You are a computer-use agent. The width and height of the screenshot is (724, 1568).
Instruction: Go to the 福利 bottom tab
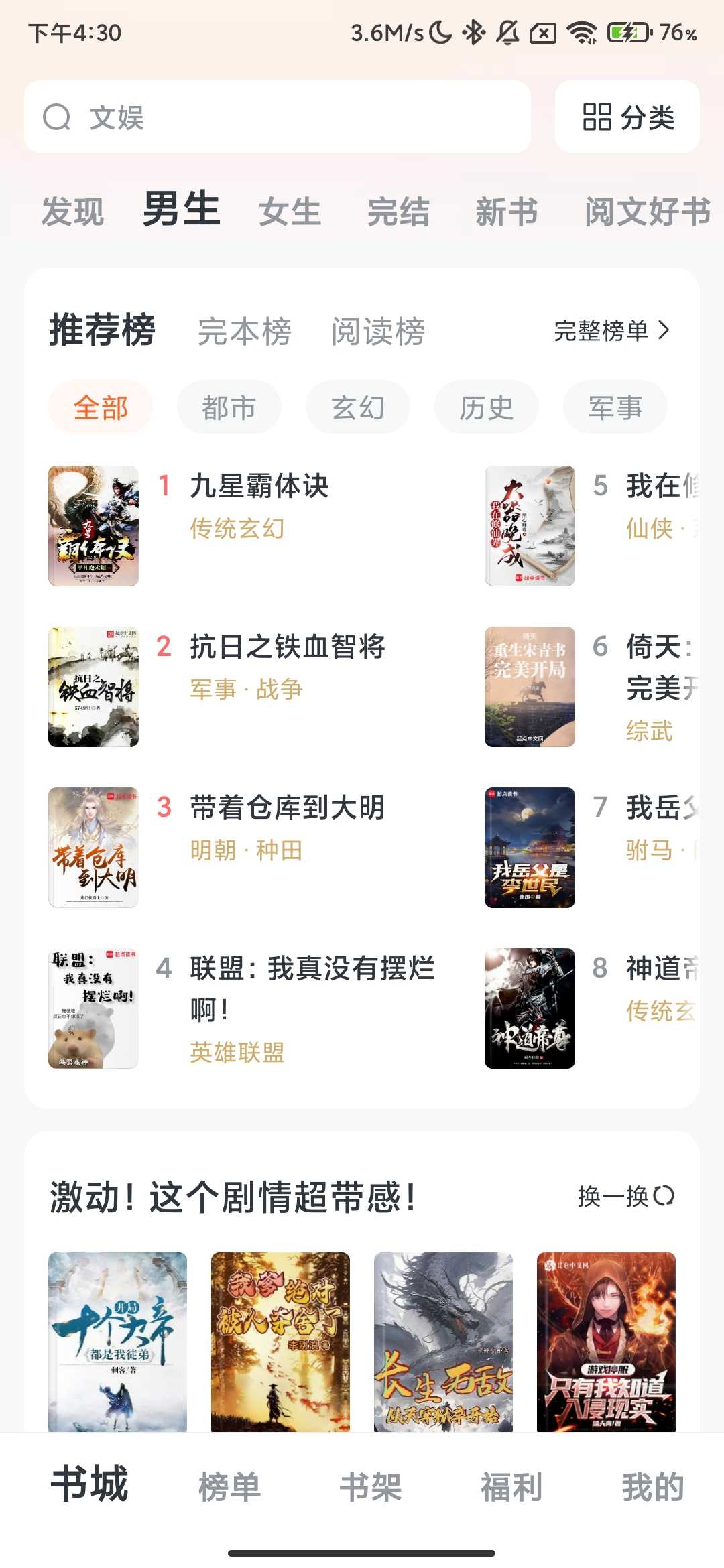click(511, 1487)
